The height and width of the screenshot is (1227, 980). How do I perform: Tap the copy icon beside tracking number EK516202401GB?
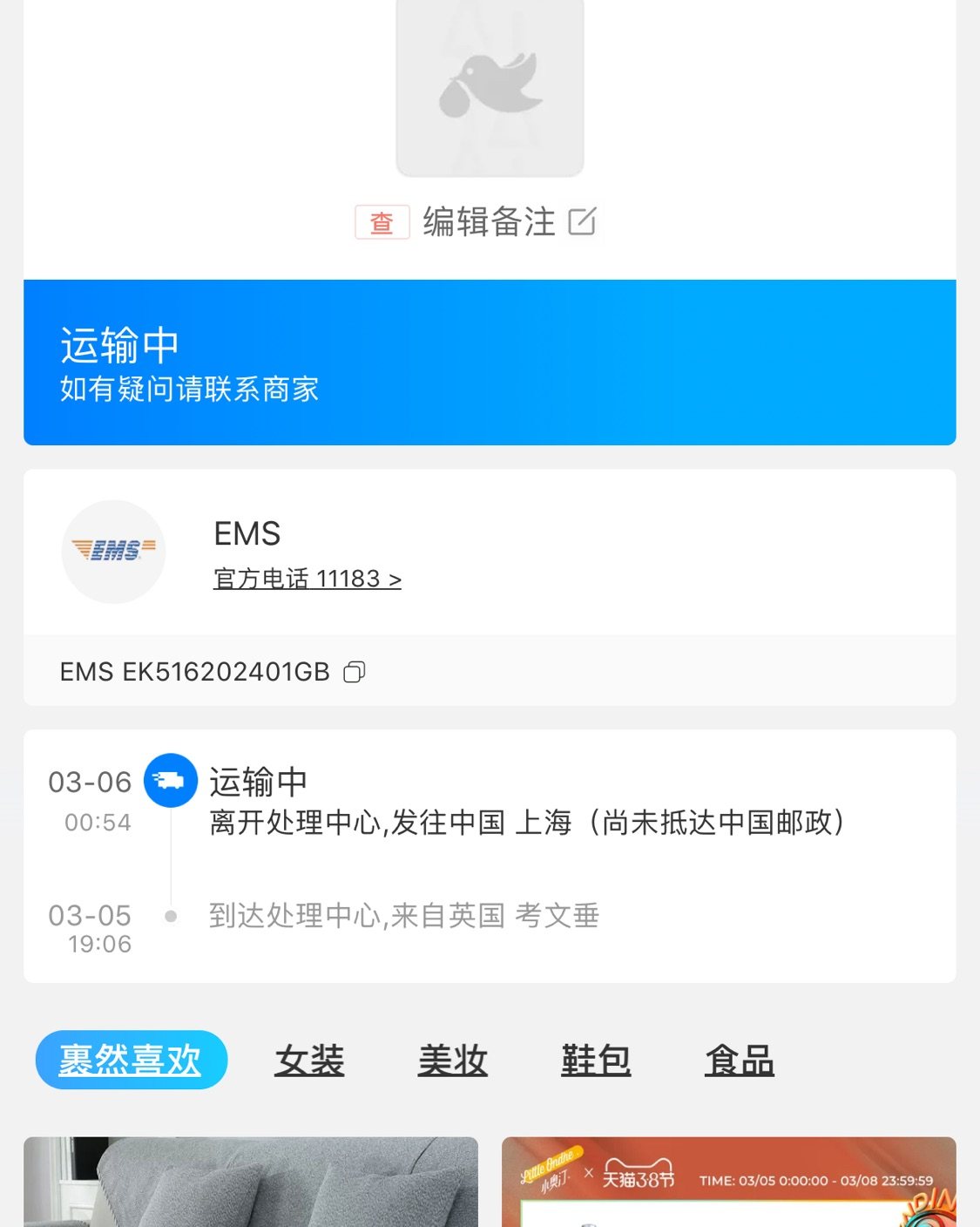point(354,672)
